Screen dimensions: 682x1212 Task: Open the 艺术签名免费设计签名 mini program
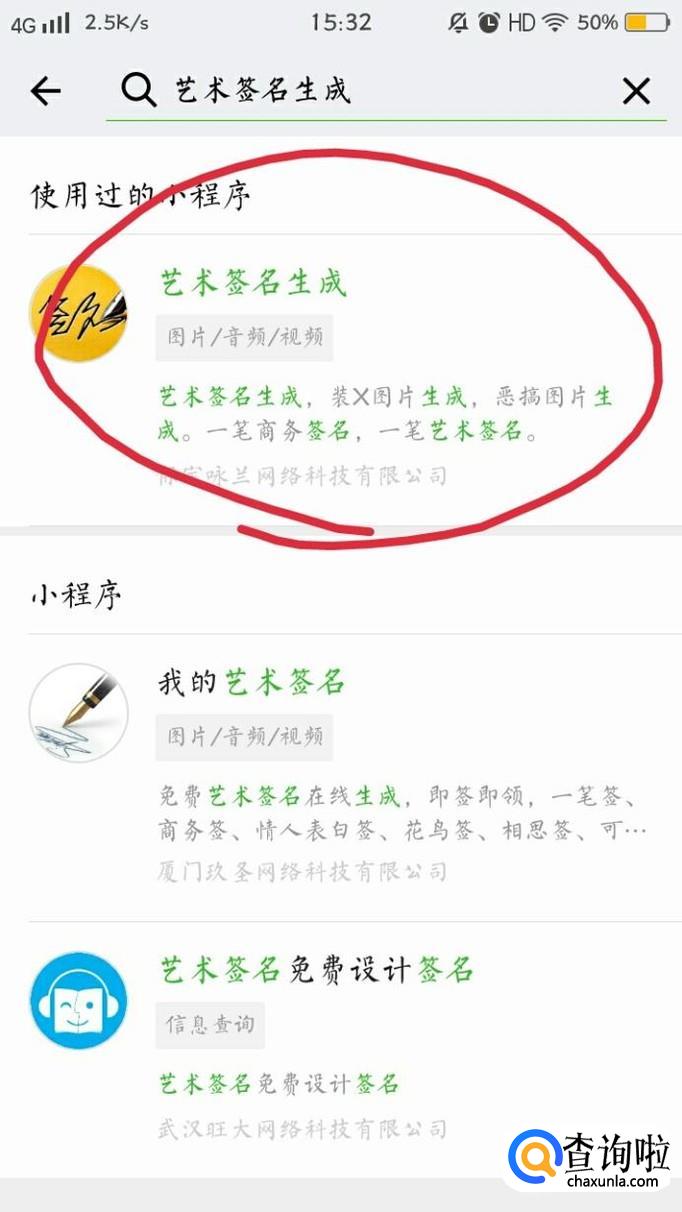(316, 970)
